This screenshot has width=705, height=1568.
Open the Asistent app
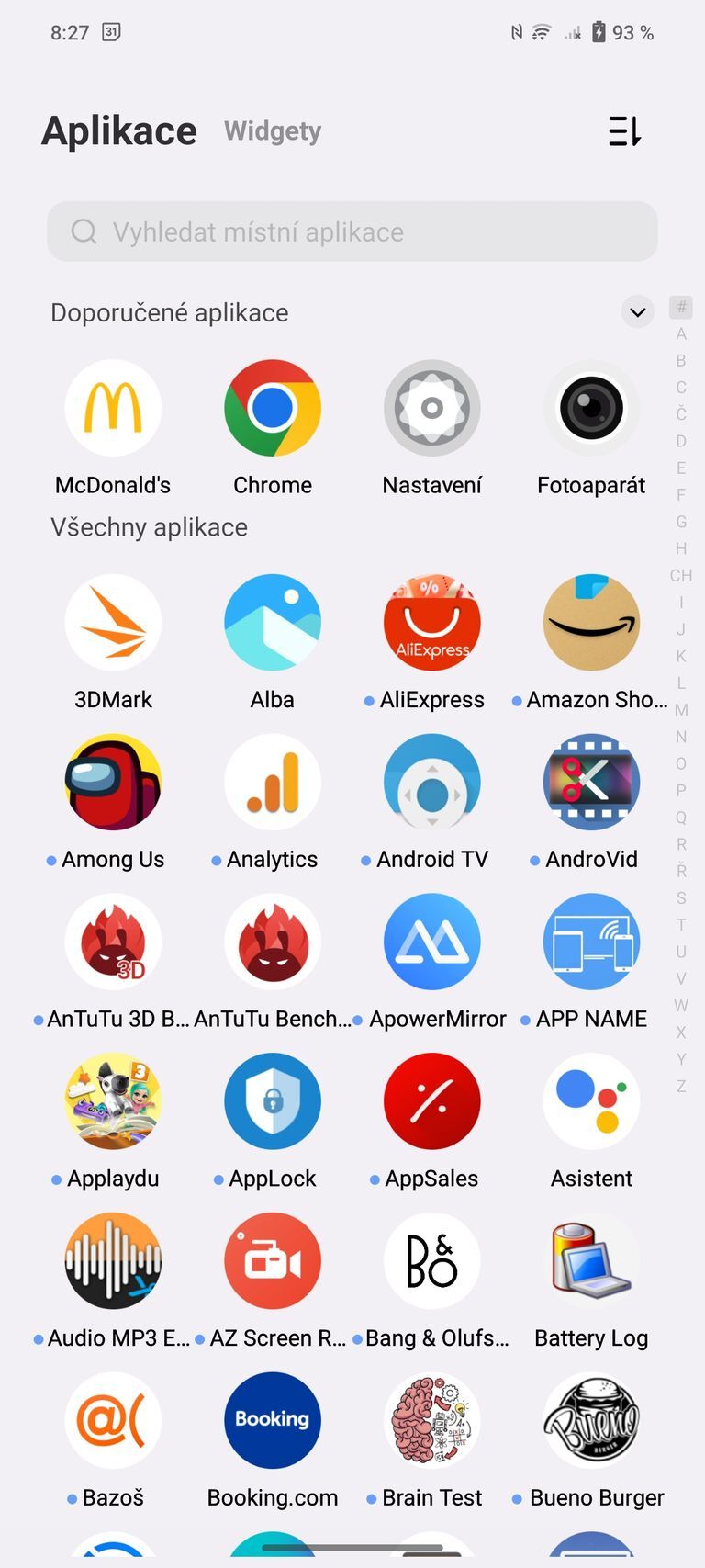point(591,1100)
